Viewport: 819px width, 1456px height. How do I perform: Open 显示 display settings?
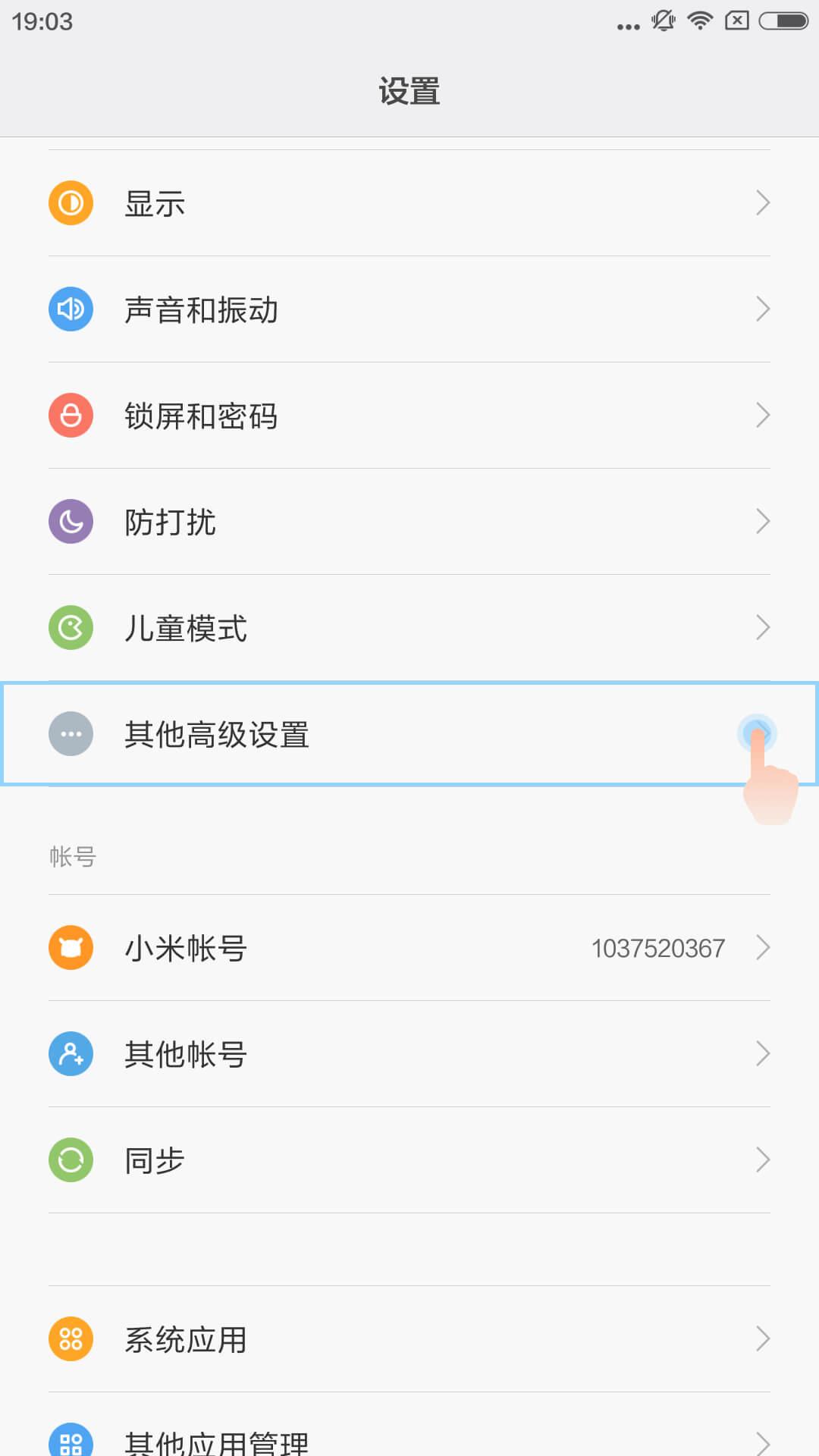[x=409, y=203]
